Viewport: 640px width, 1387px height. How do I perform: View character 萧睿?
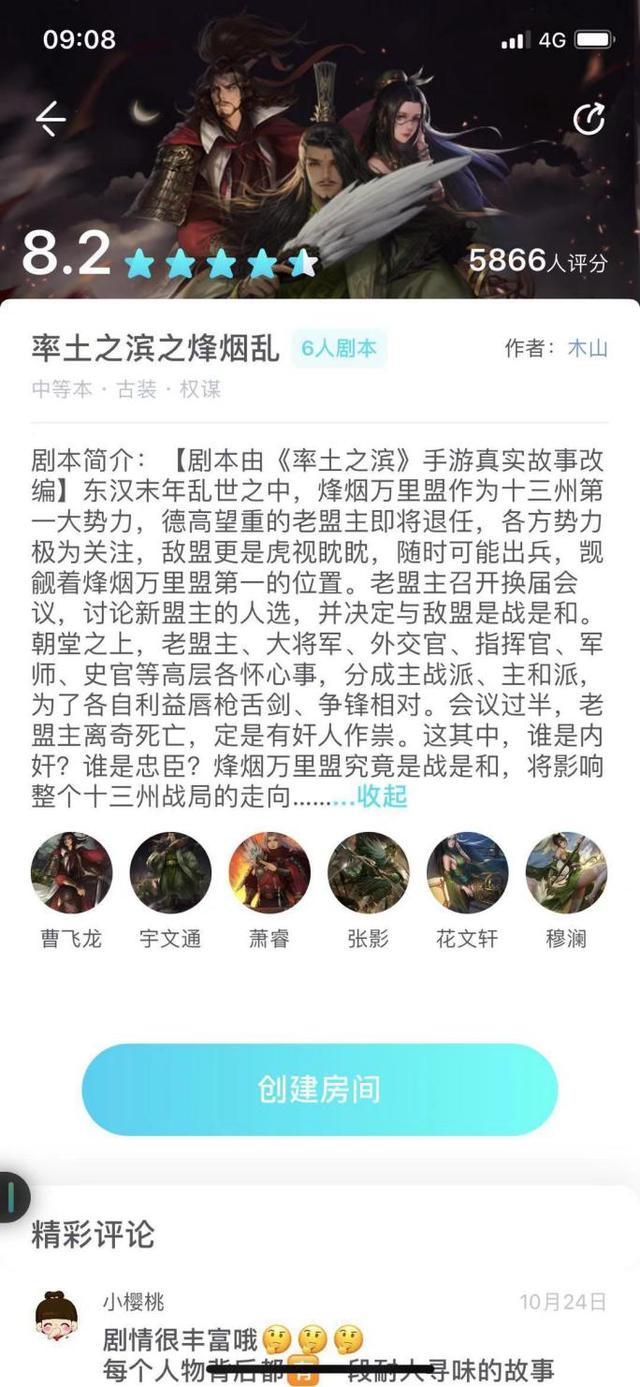[269, 873]
